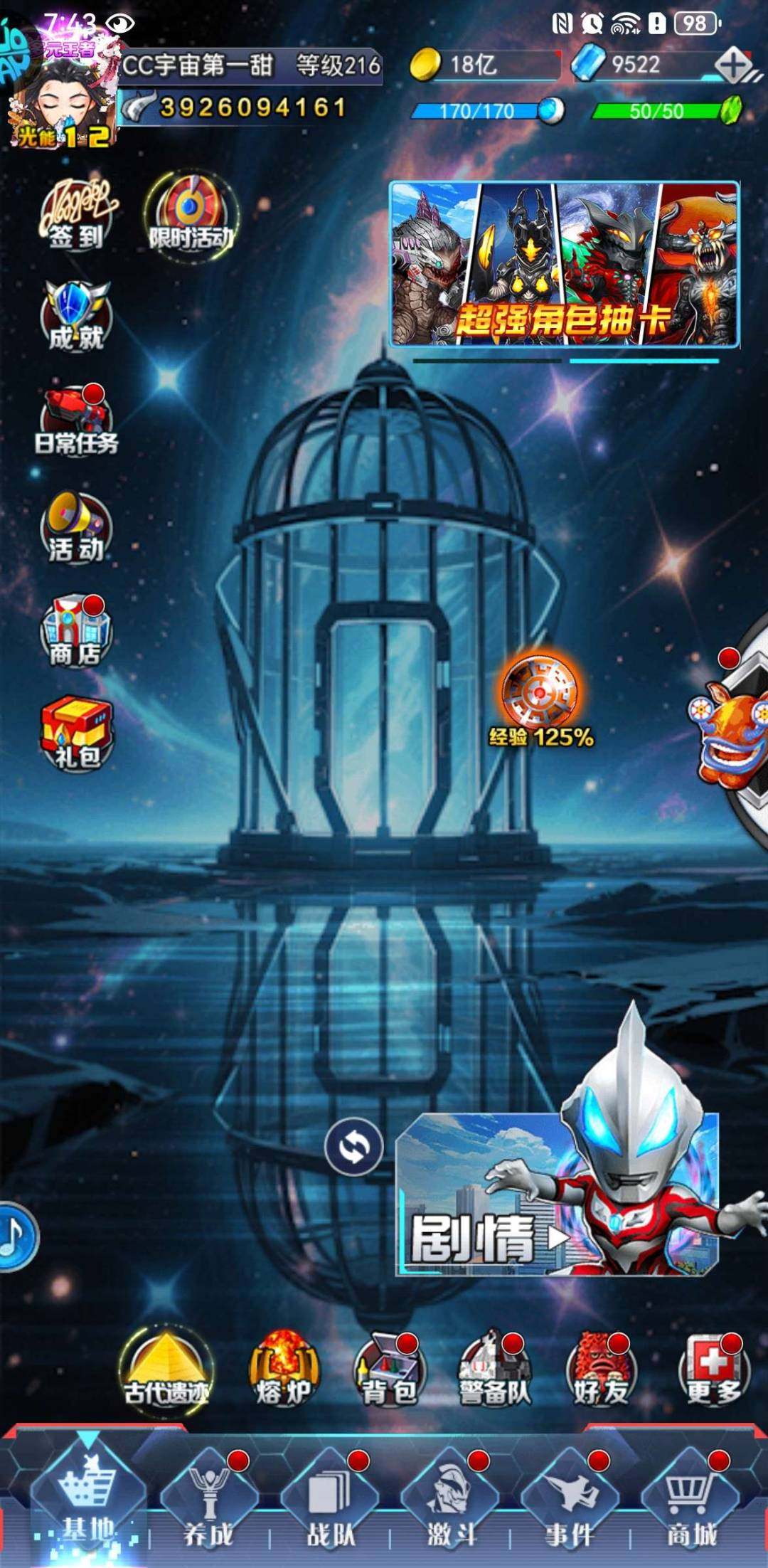Open 日常任务 daily tasks
Viewport: 768px width, 1568px height.
(76, 423)
